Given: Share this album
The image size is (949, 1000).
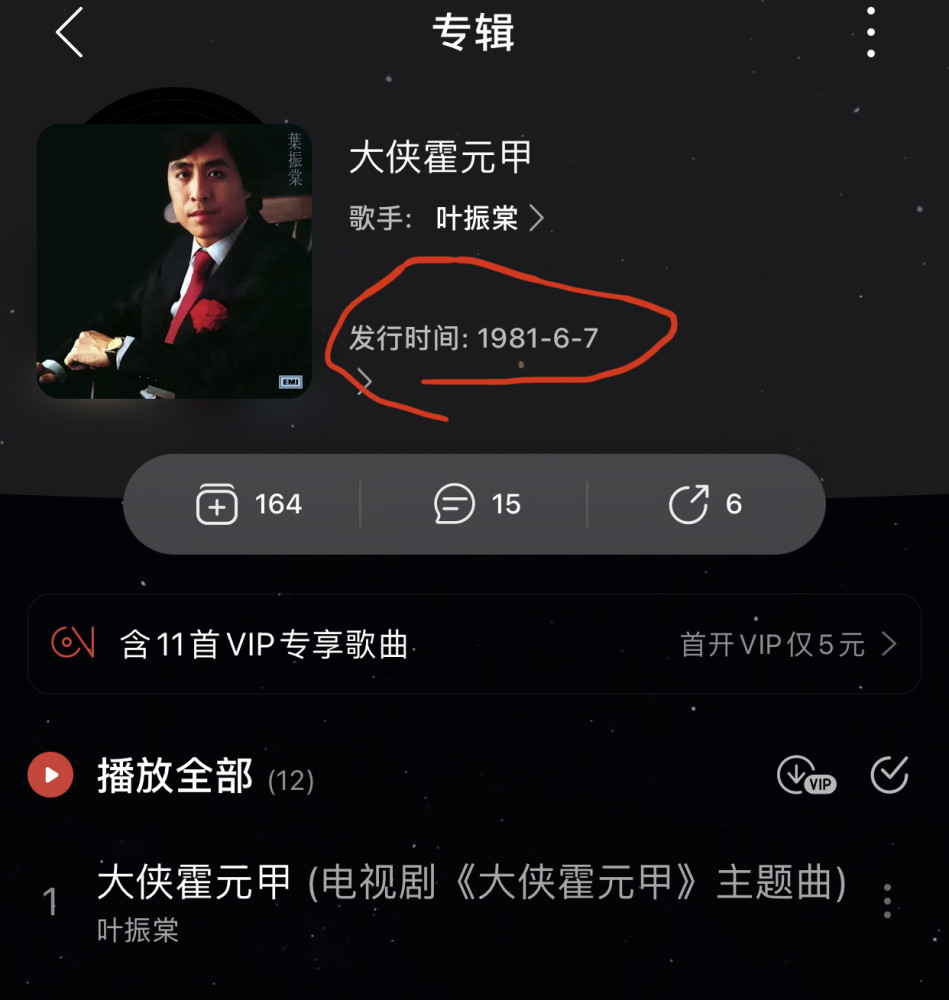Looking at the screenshot, I should pyautogui.click(x=704, y=504).
